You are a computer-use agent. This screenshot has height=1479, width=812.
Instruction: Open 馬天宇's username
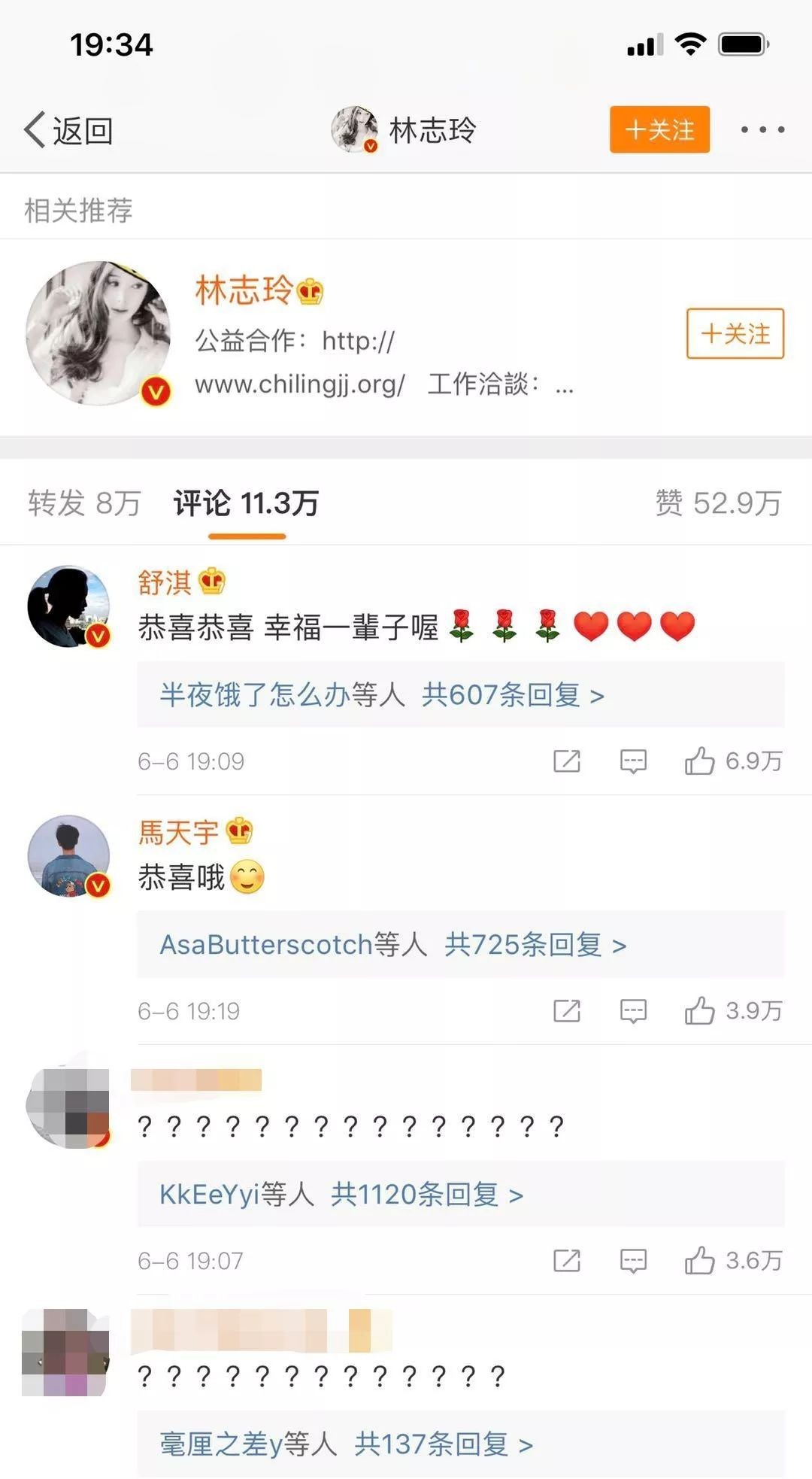click(179, 832)
